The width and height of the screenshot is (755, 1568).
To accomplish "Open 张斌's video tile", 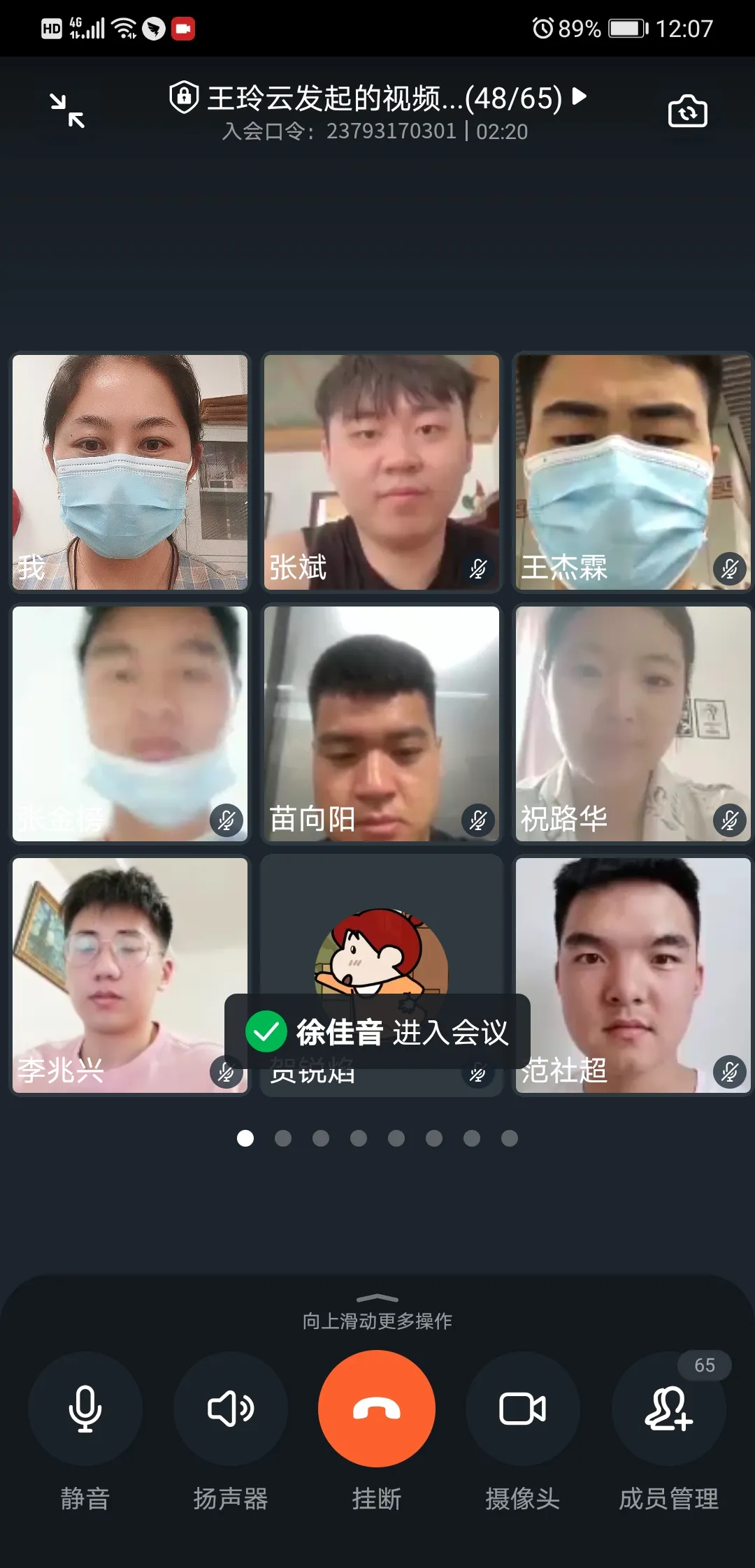I will (x=382, y=472).
